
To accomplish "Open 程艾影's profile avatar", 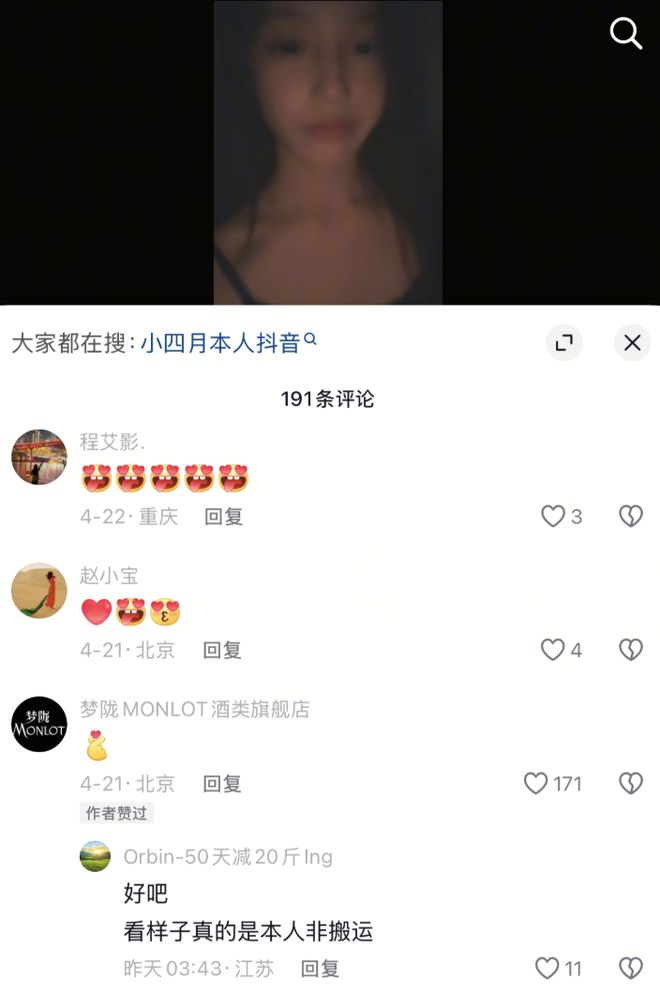I will point(39,458).
